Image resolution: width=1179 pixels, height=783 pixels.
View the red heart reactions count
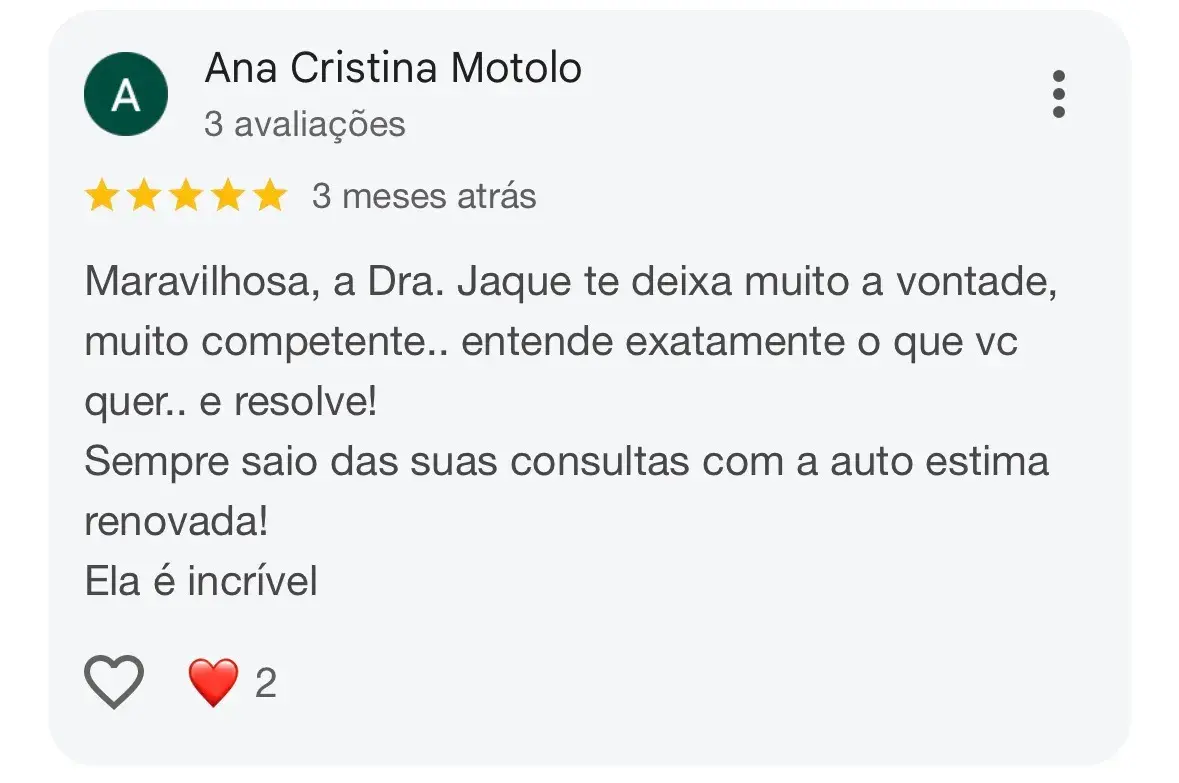(x=232, y=683)
